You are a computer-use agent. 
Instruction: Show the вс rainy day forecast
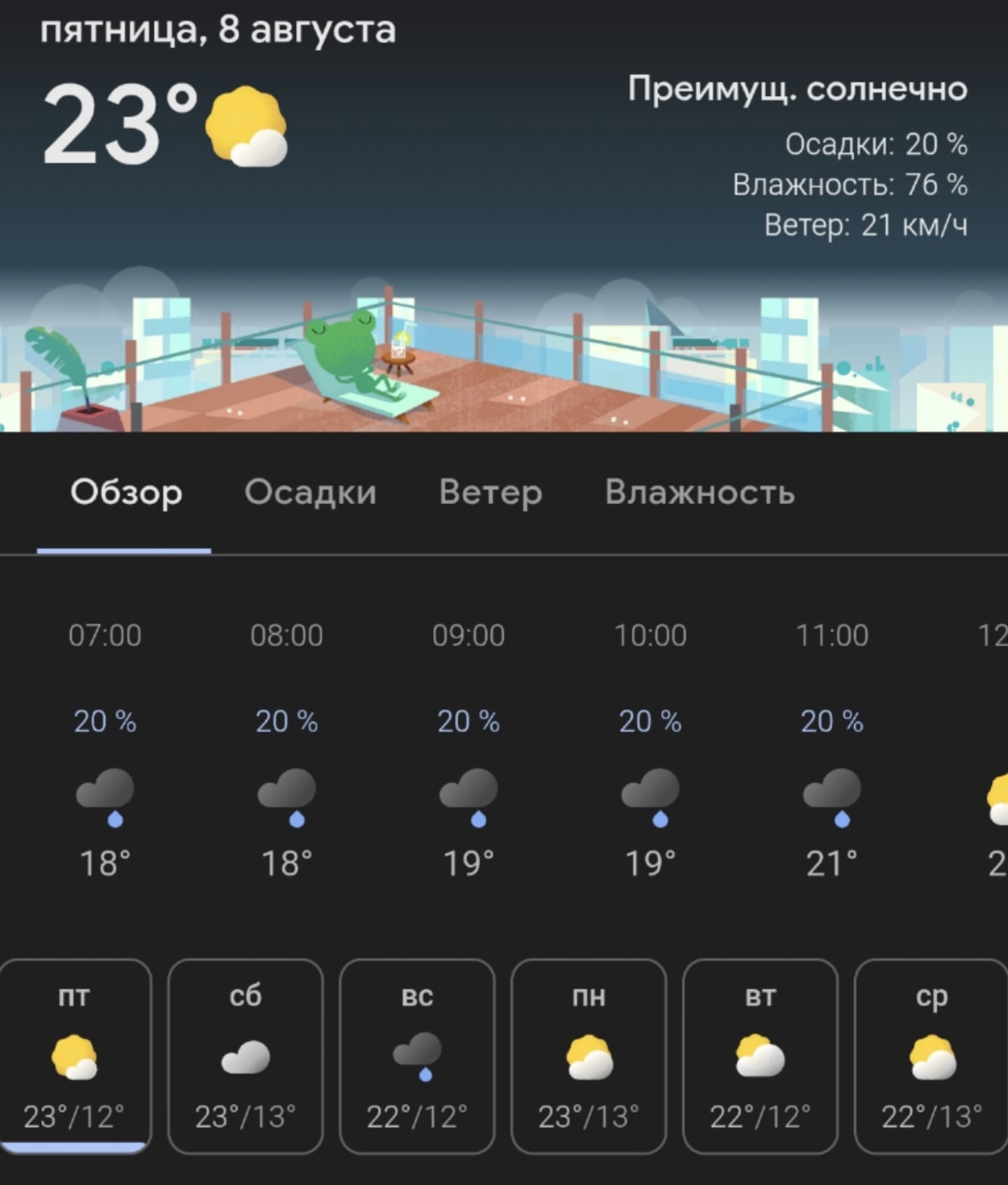point(417,1056)
